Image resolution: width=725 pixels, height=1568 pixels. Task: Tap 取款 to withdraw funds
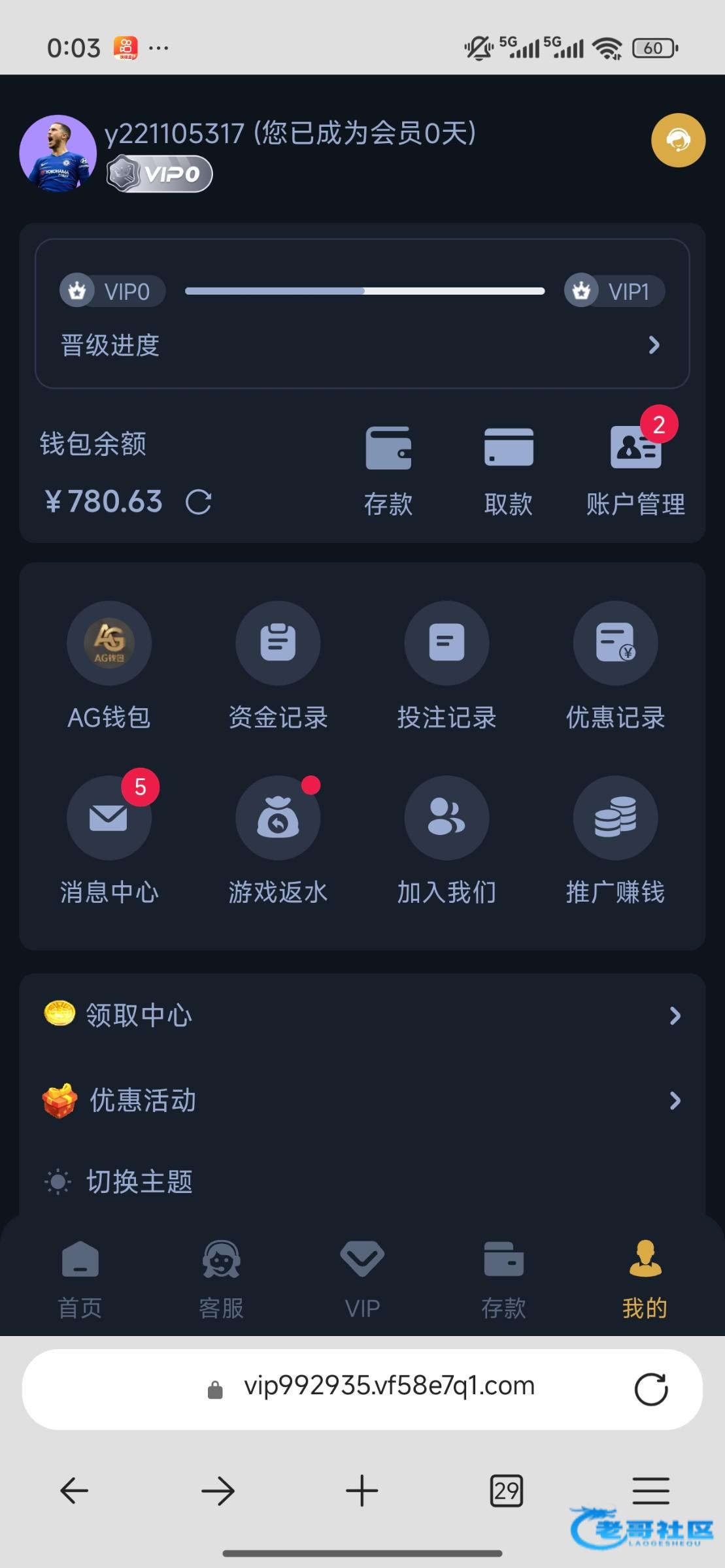click(x=508, y=470)
